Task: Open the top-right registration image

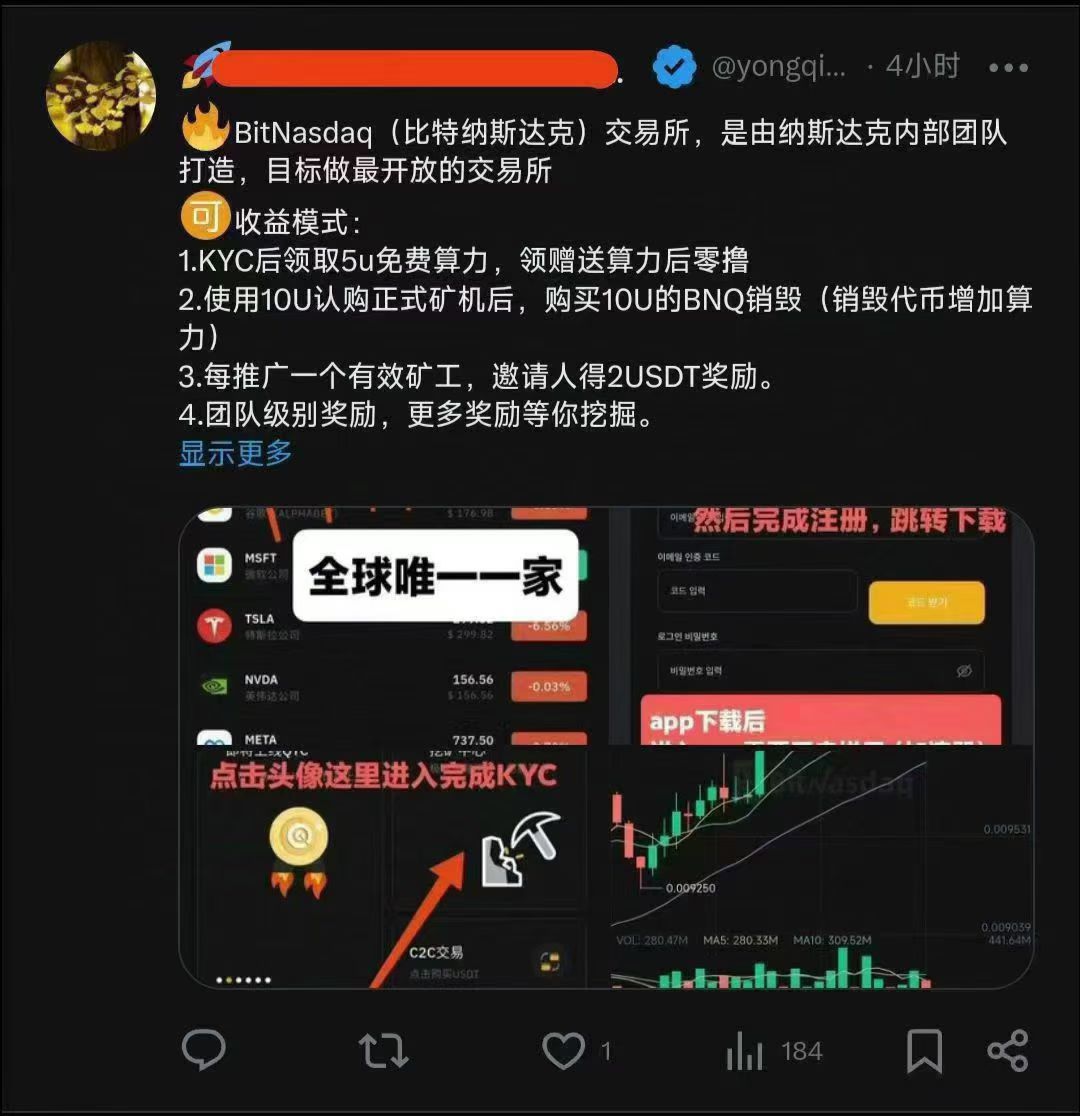Action: [821, 625]
